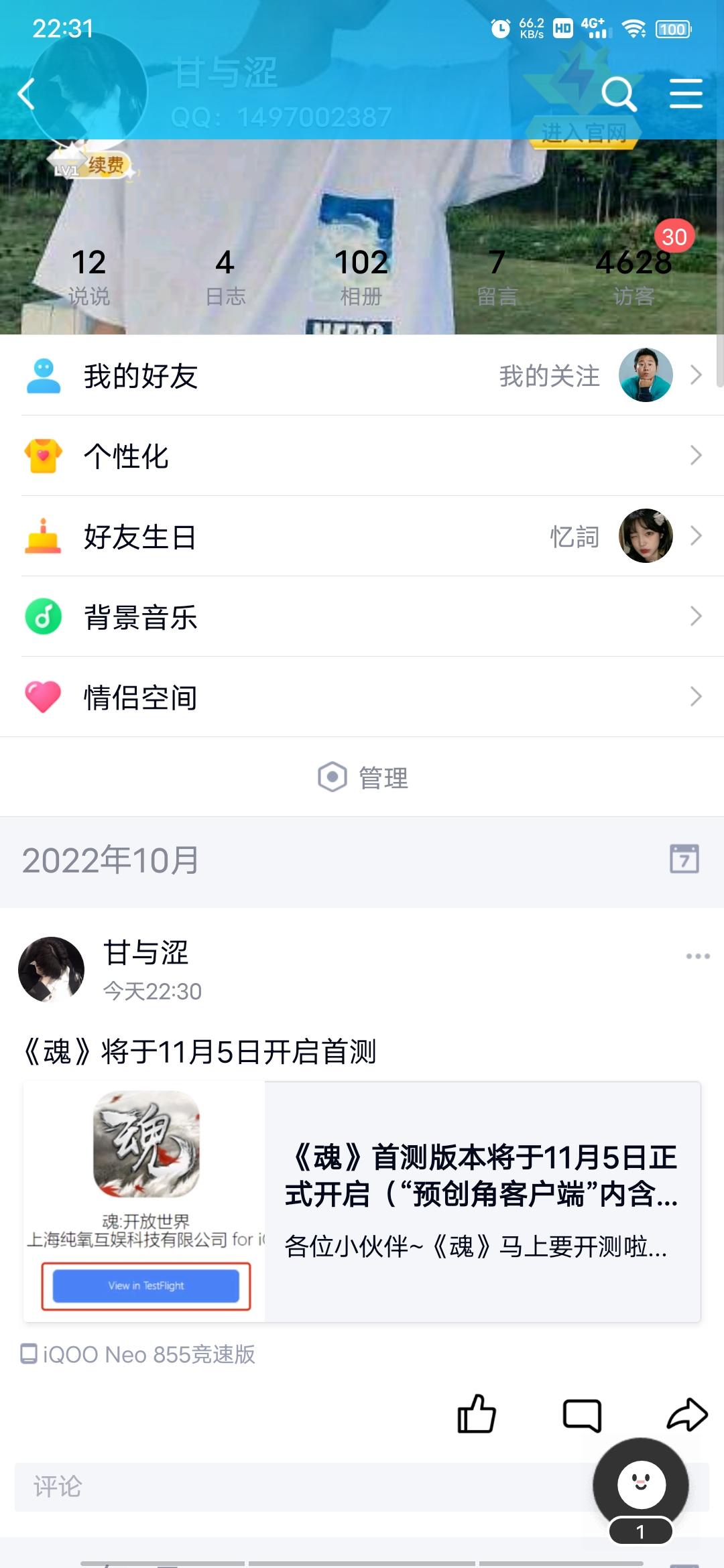Open the hamburger menu
This screenshot has height=1568, width=724.
(x=686, y=94)
